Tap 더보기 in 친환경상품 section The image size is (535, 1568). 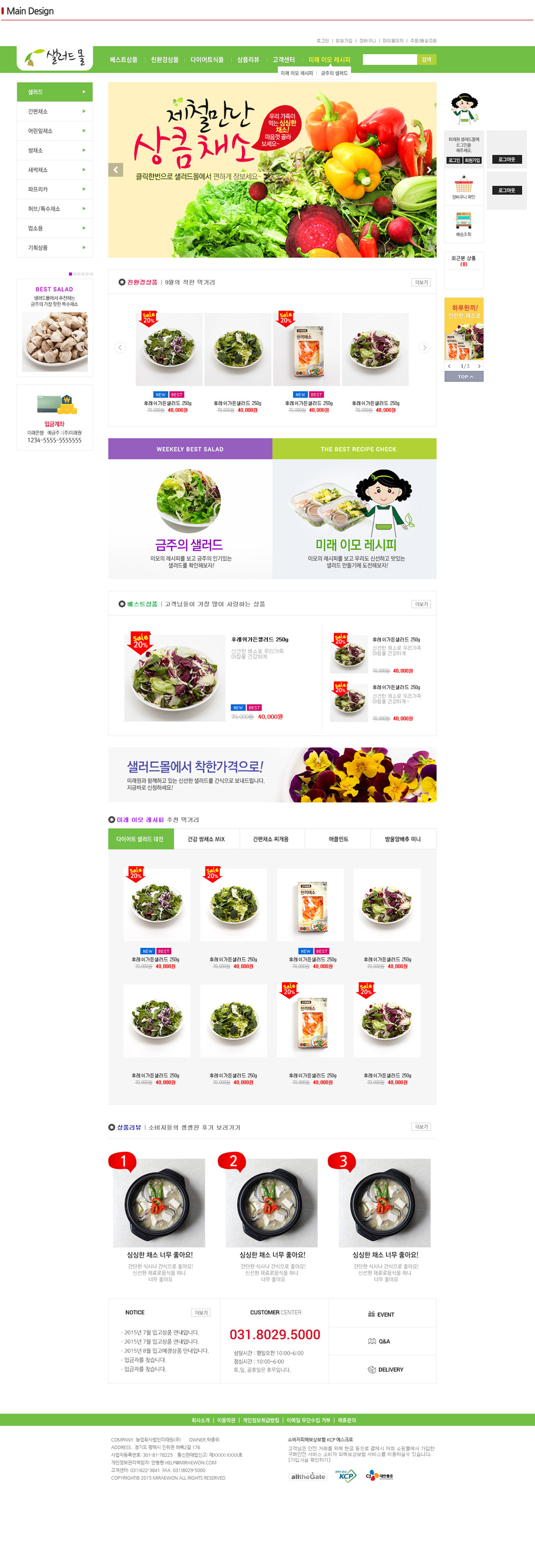click(x=421, y=282)
